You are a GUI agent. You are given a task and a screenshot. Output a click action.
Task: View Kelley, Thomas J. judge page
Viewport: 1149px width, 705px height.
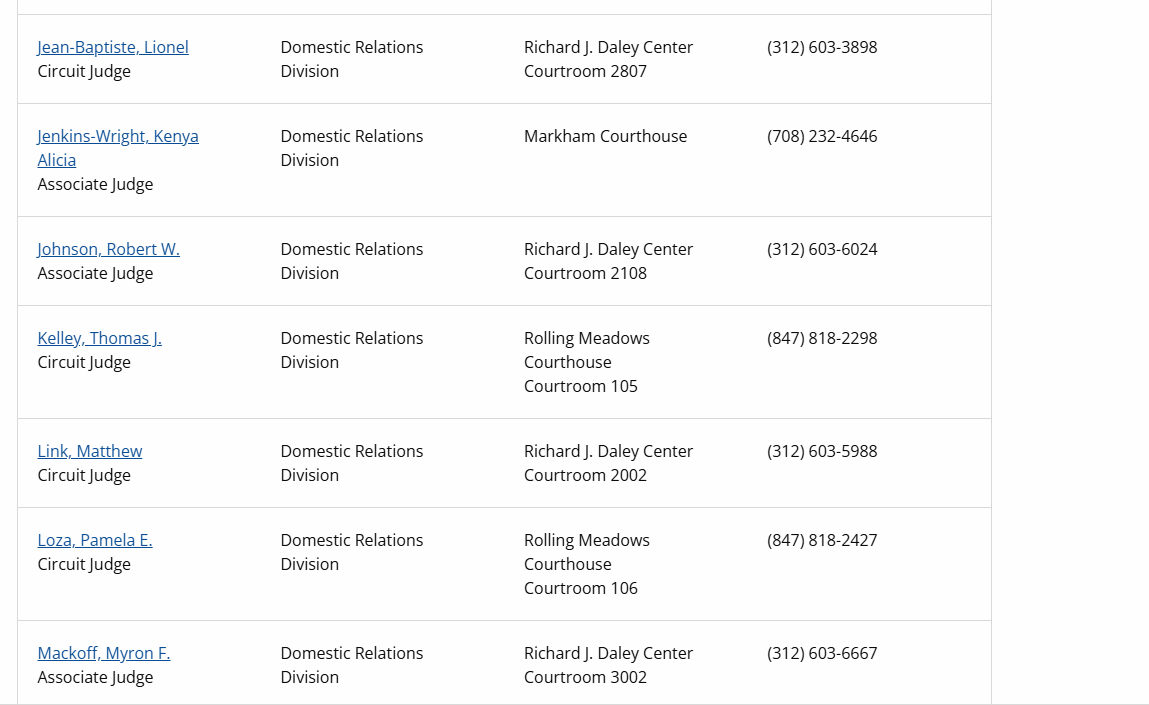pyautogui.click(x=99, y=338)
